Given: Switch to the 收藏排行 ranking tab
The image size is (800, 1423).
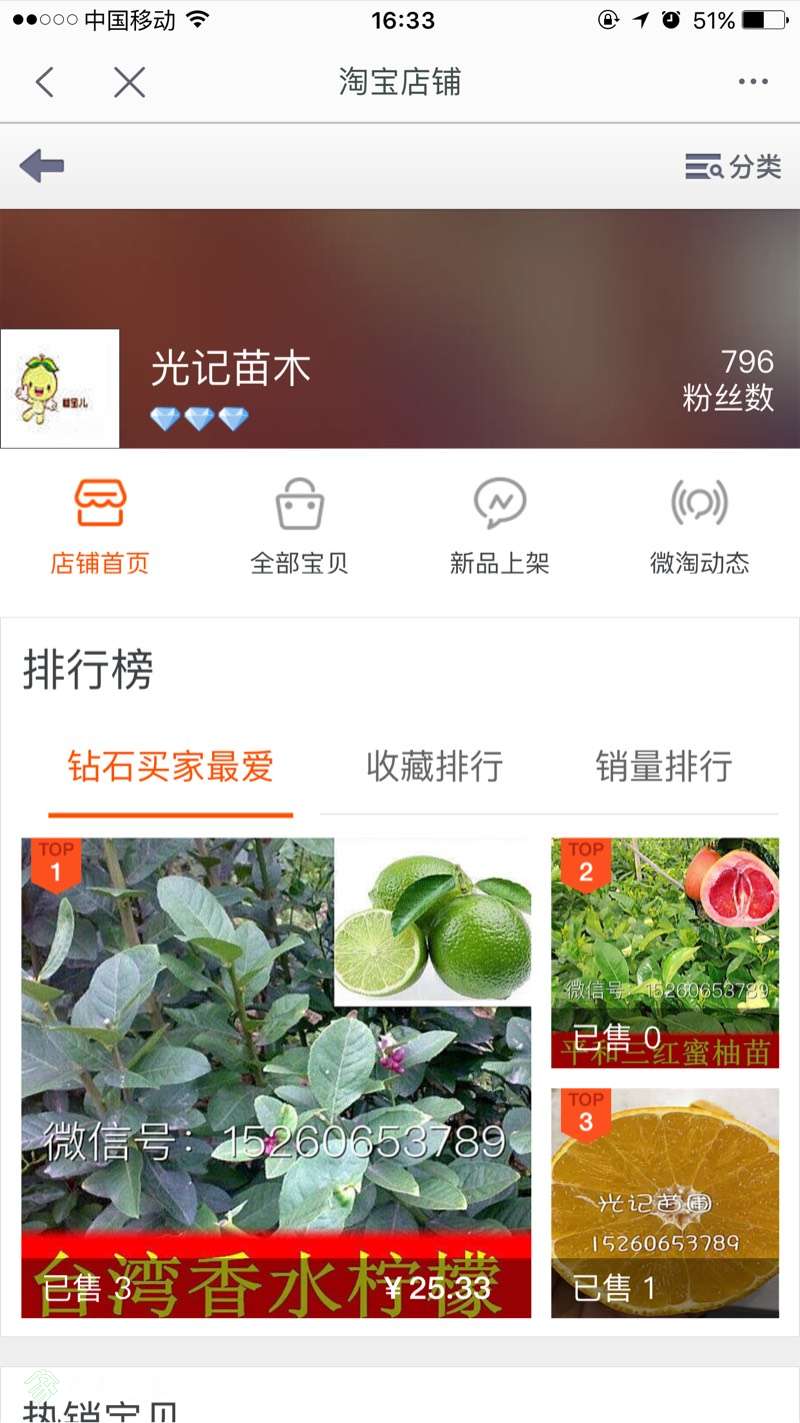Looking at the screenshot, I should tap(434, 768).
